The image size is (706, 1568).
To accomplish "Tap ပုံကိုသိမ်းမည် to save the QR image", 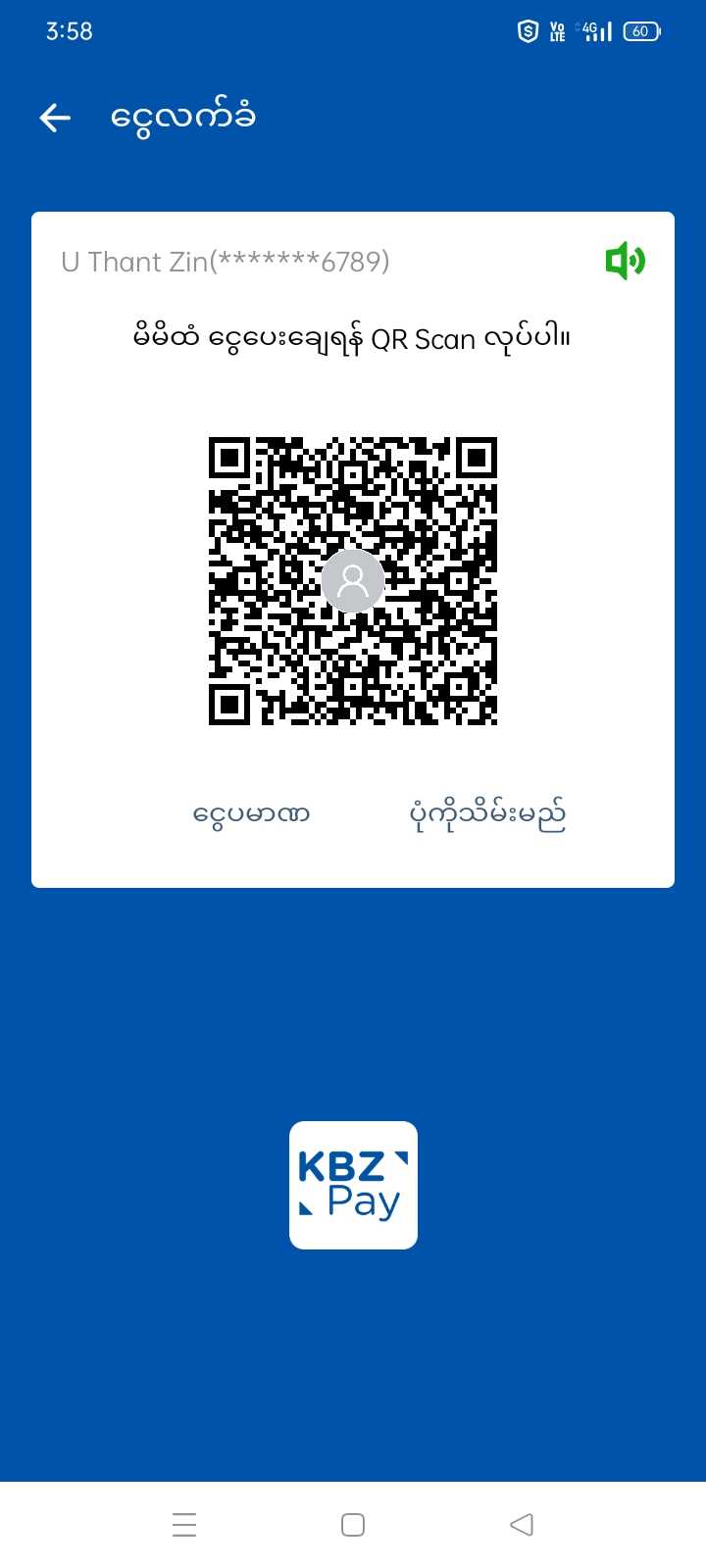I will 487,814.
